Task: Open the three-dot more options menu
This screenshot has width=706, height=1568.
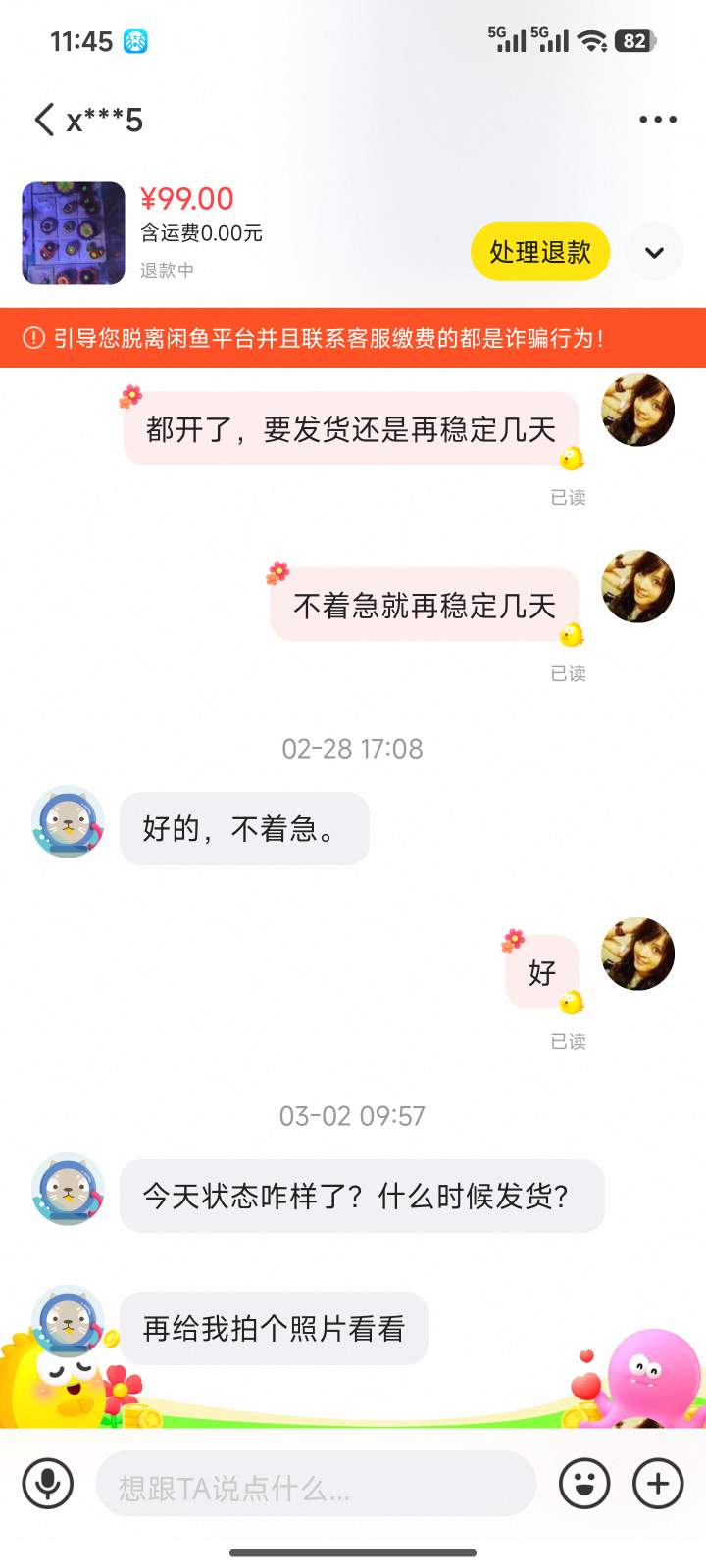Action: (657, 120)
